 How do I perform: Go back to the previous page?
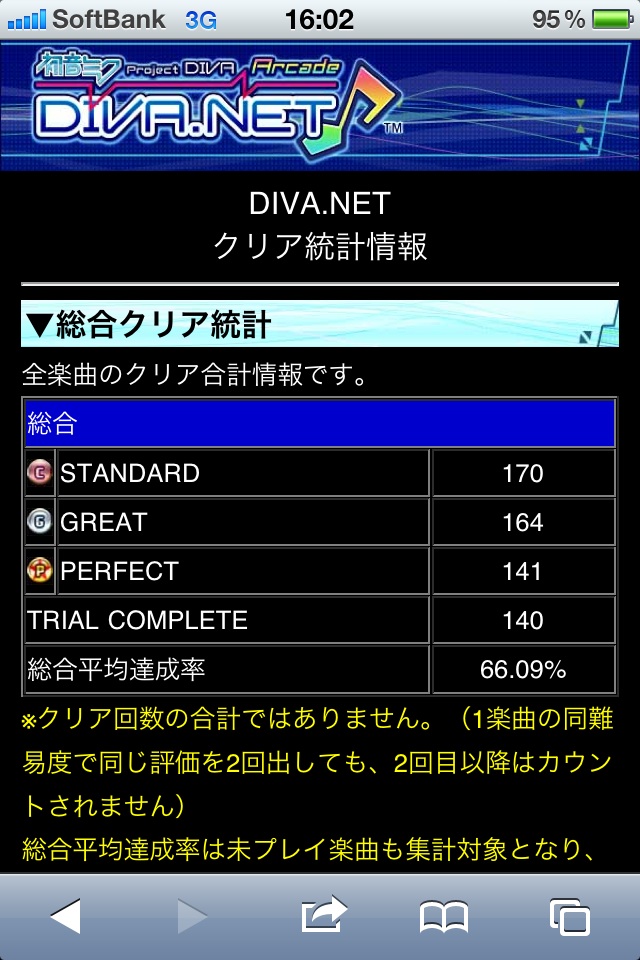(x=66, y=915)
